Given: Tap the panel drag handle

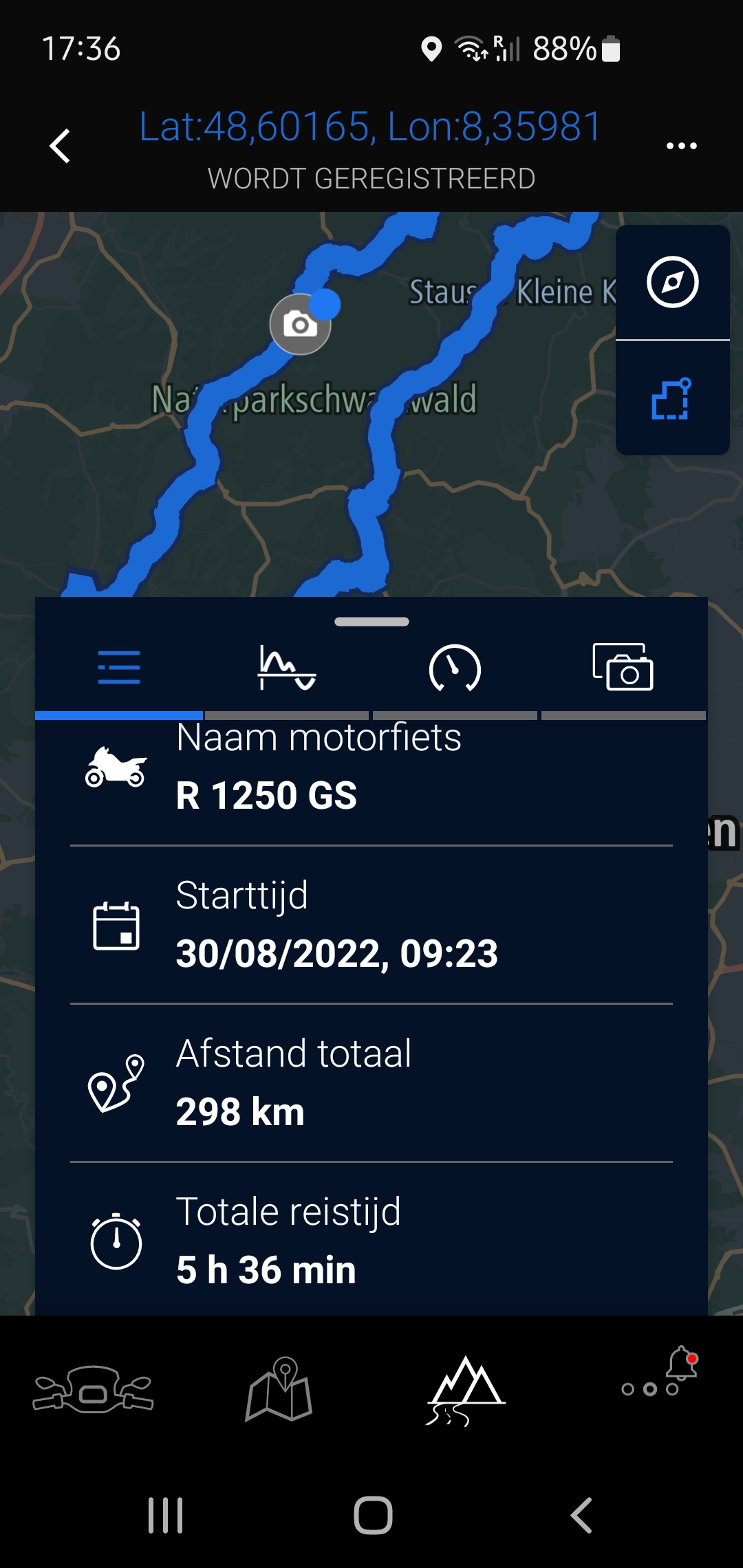Looking at the screenshot, I should [371, 622].
